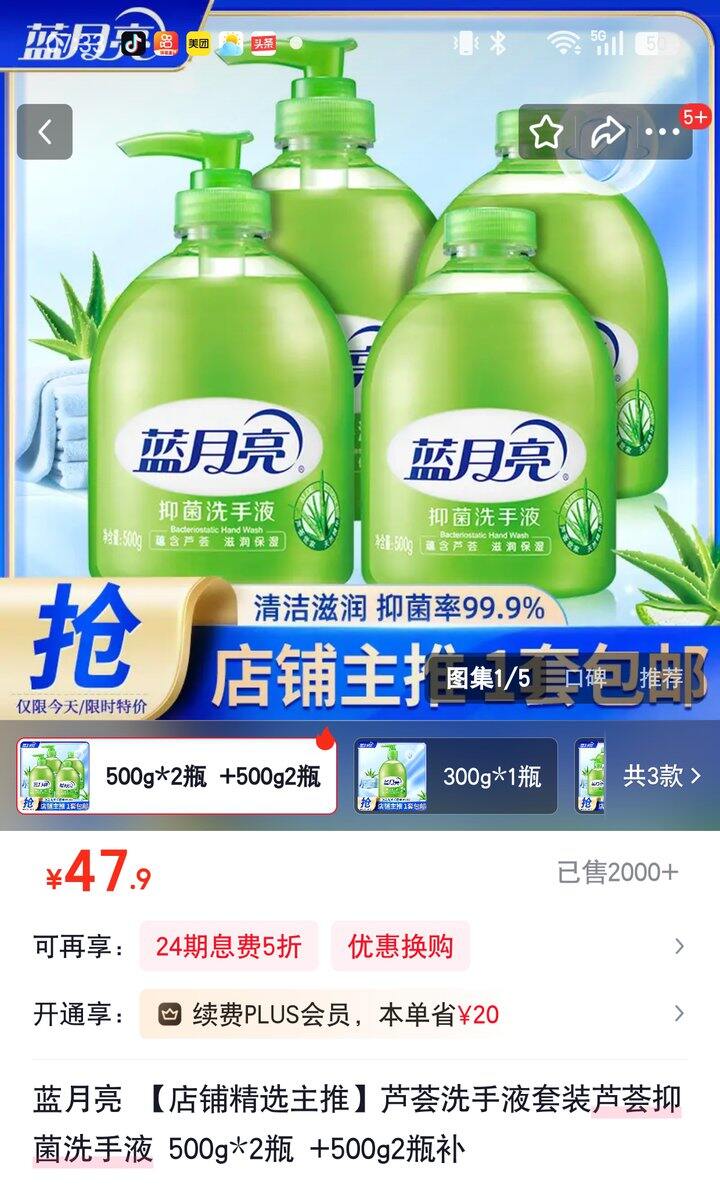The width and height of the screenshot is (720, 1188).
Task: Select the 500g*2瓶 +500g2瓶 option
Action: [177, 776]
